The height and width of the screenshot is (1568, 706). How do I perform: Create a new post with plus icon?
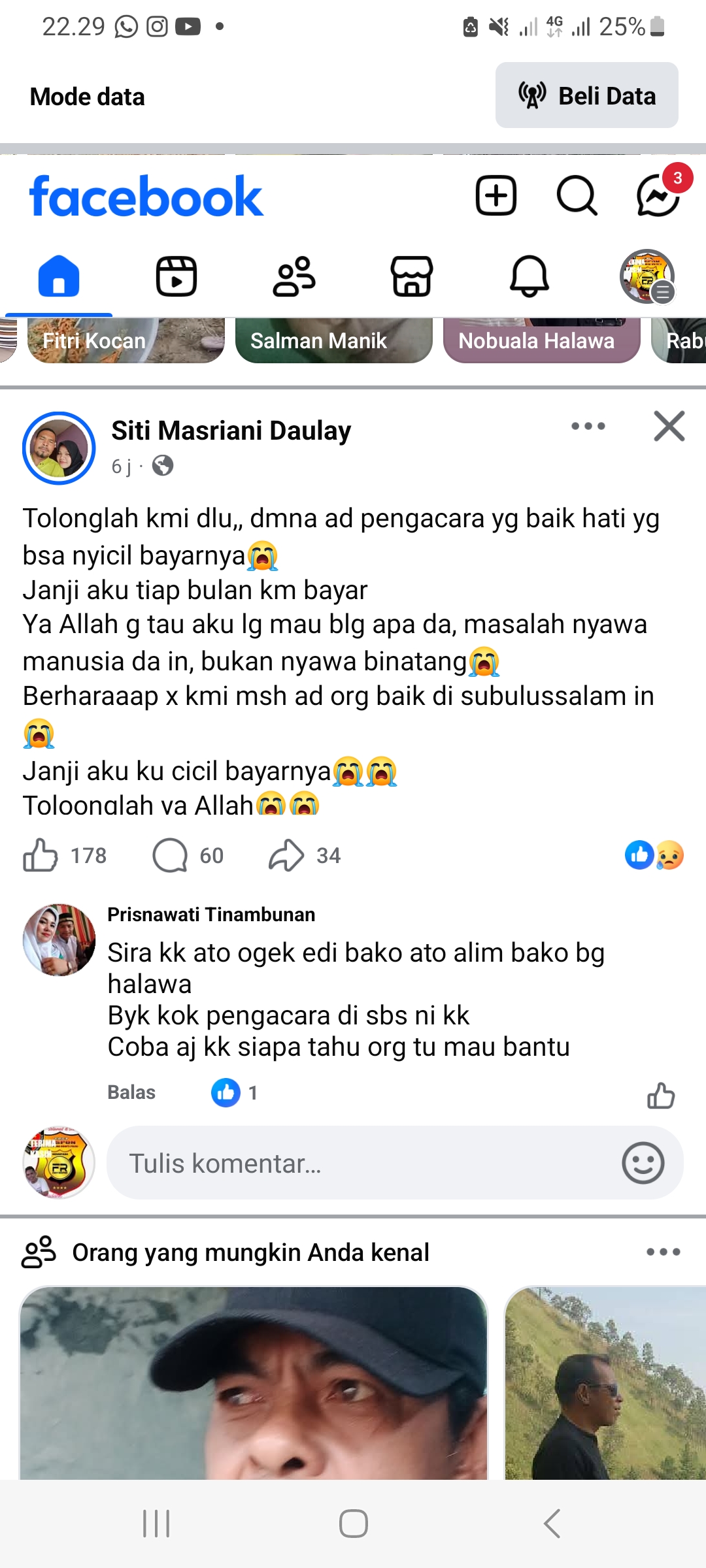496,195
